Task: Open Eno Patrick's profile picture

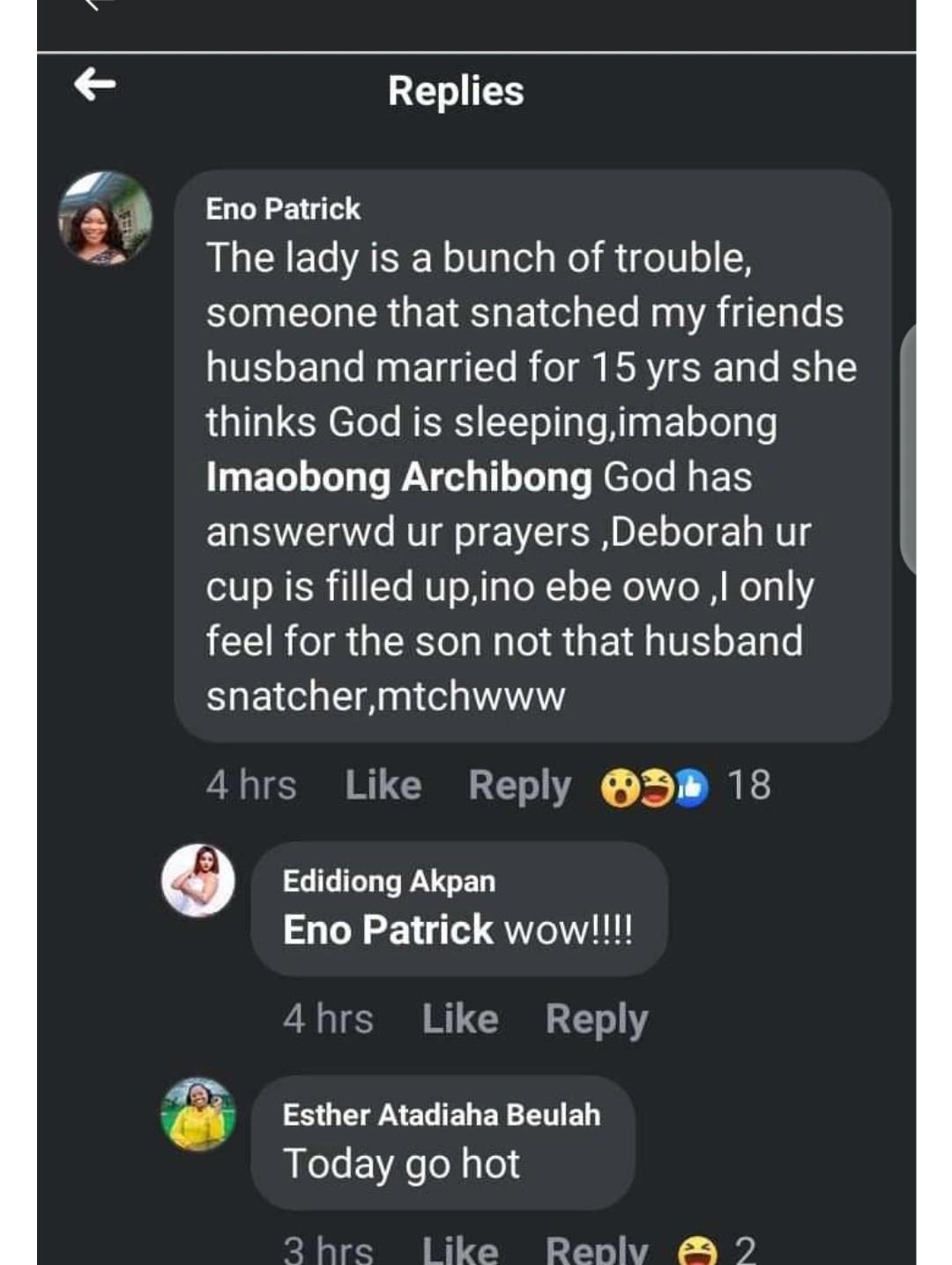Action: coord(105,219)
